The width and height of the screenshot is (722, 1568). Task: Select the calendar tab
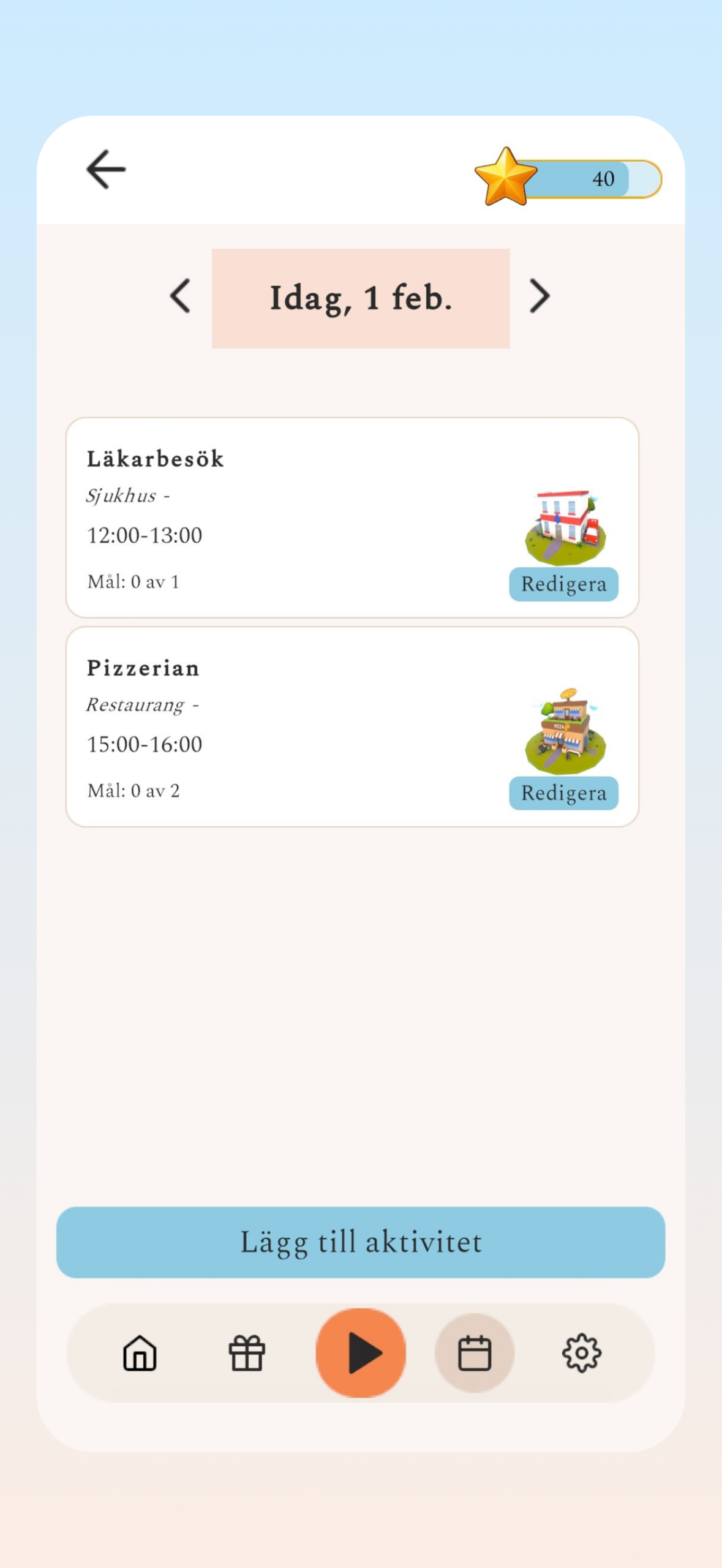475,1353
